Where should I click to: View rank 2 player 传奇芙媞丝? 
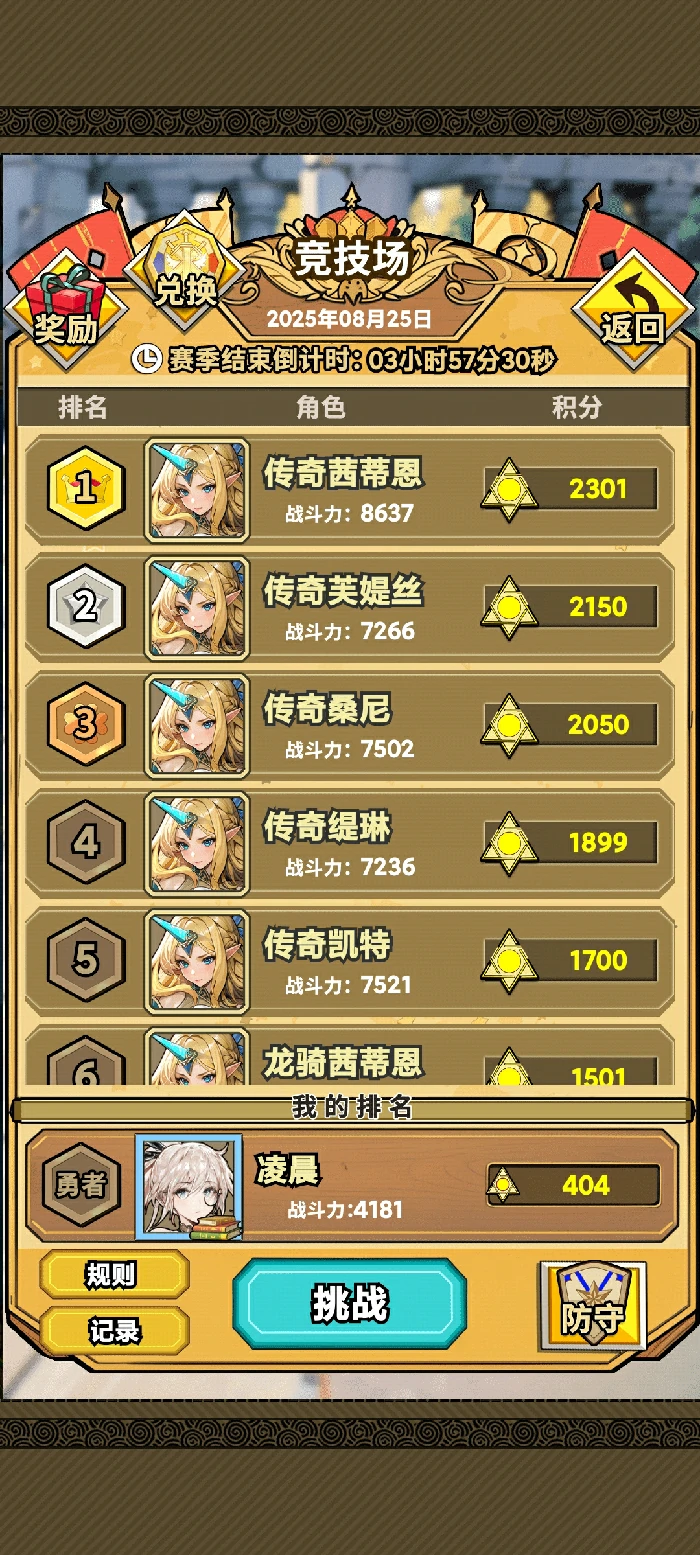[350, 607]
